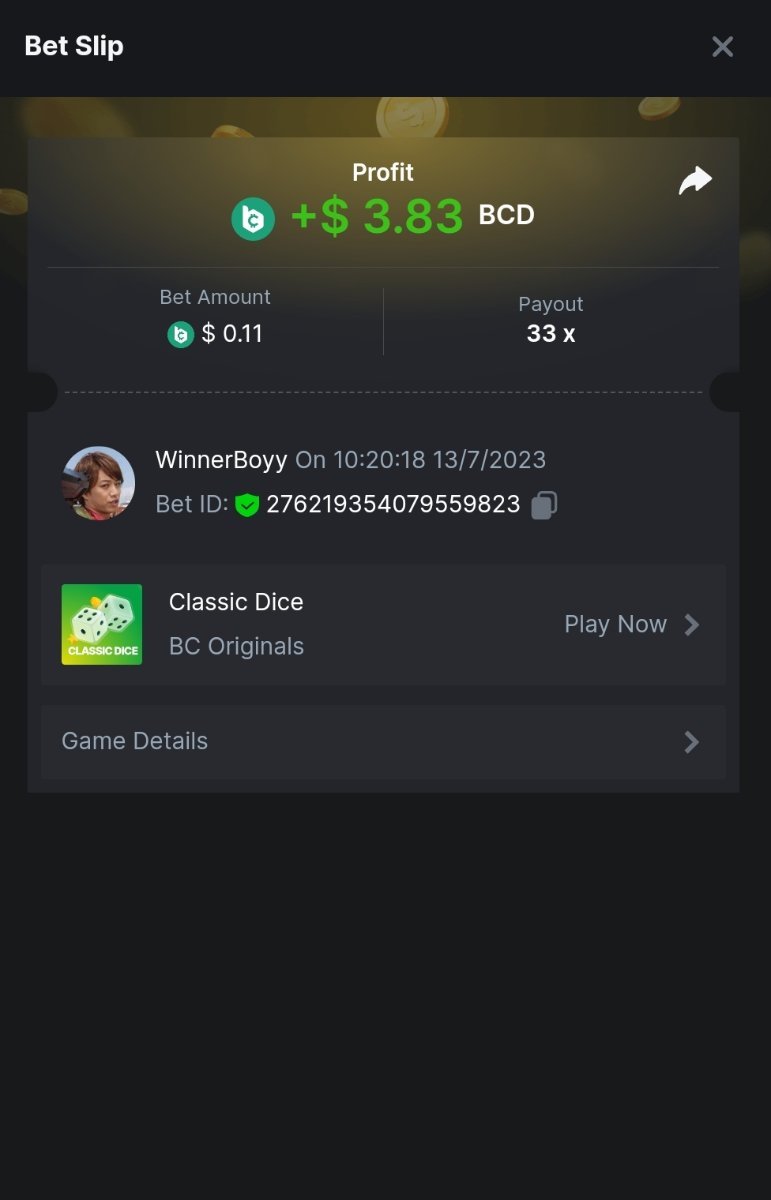
Task: Copy the Bet ID
Action: click(544, 505)
